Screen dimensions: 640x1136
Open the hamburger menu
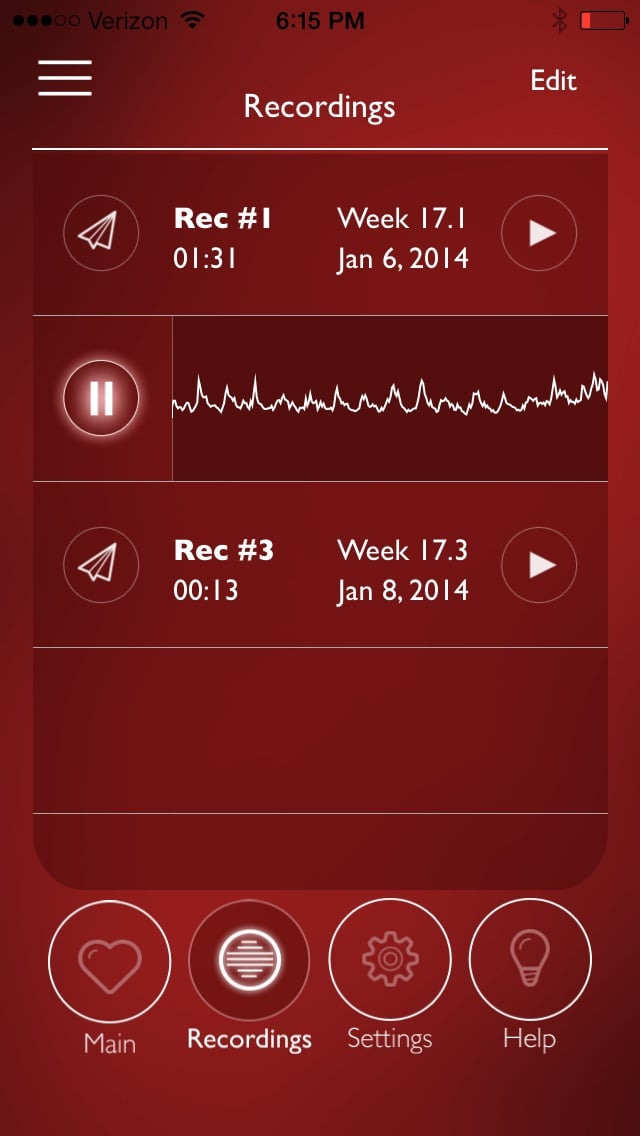65,78
